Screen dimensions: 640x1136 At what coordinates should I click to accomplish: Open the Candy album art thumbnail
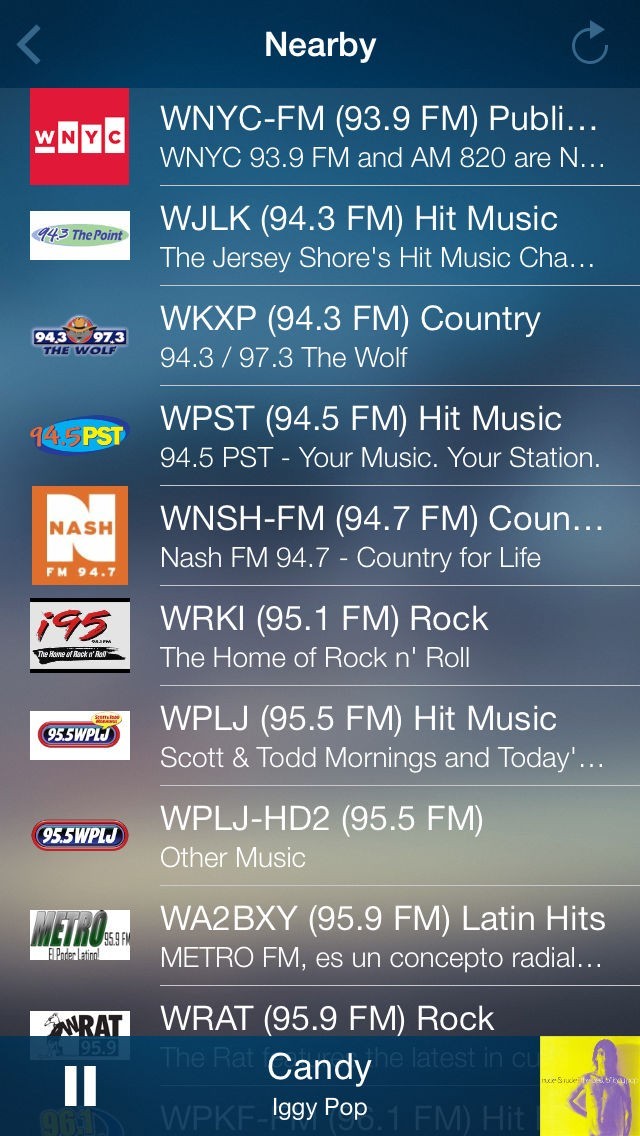click(590, 1086)
